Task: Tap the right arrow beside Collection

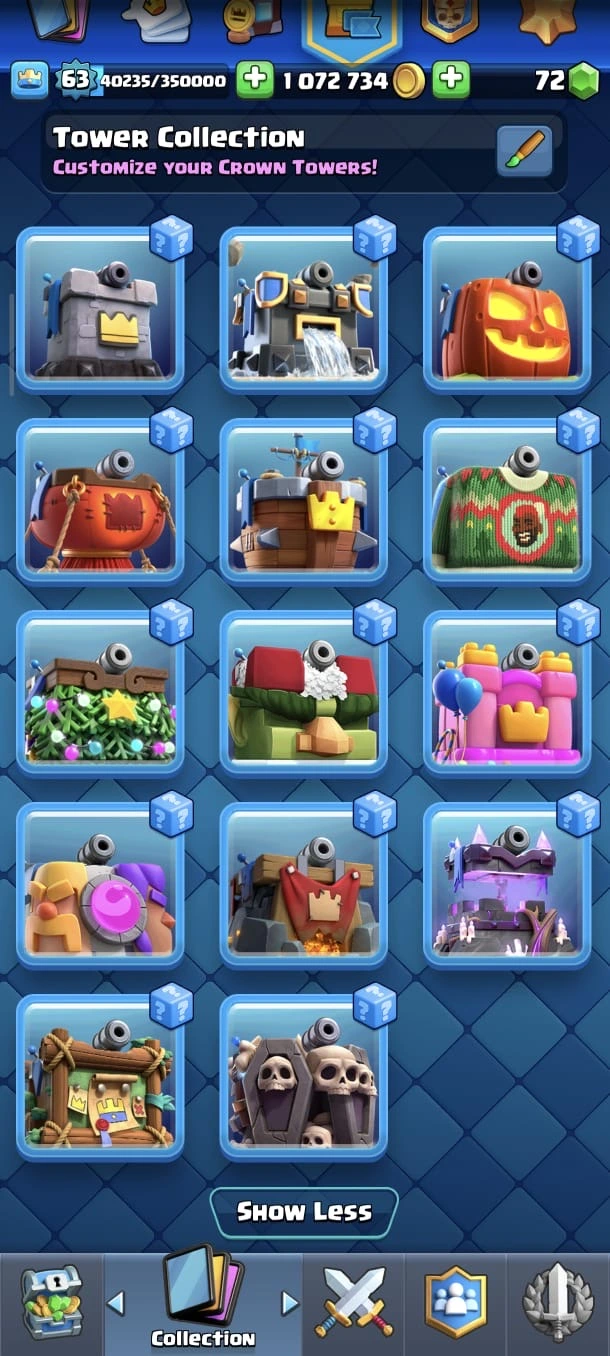Action: pyautogui.click(x=290, y=1303)
